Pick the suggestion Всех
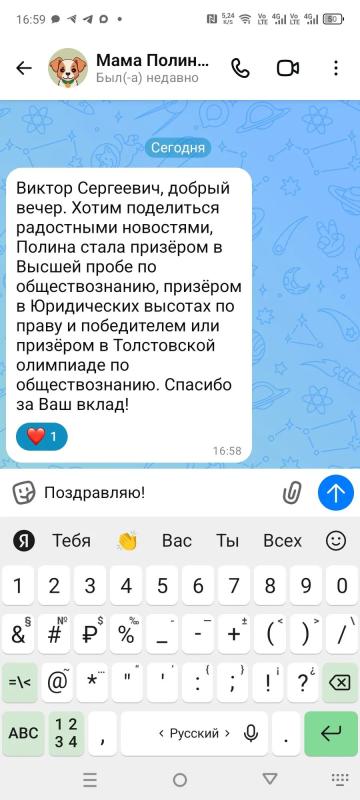The width and height of the screenshot is (360, 800). 282,541
